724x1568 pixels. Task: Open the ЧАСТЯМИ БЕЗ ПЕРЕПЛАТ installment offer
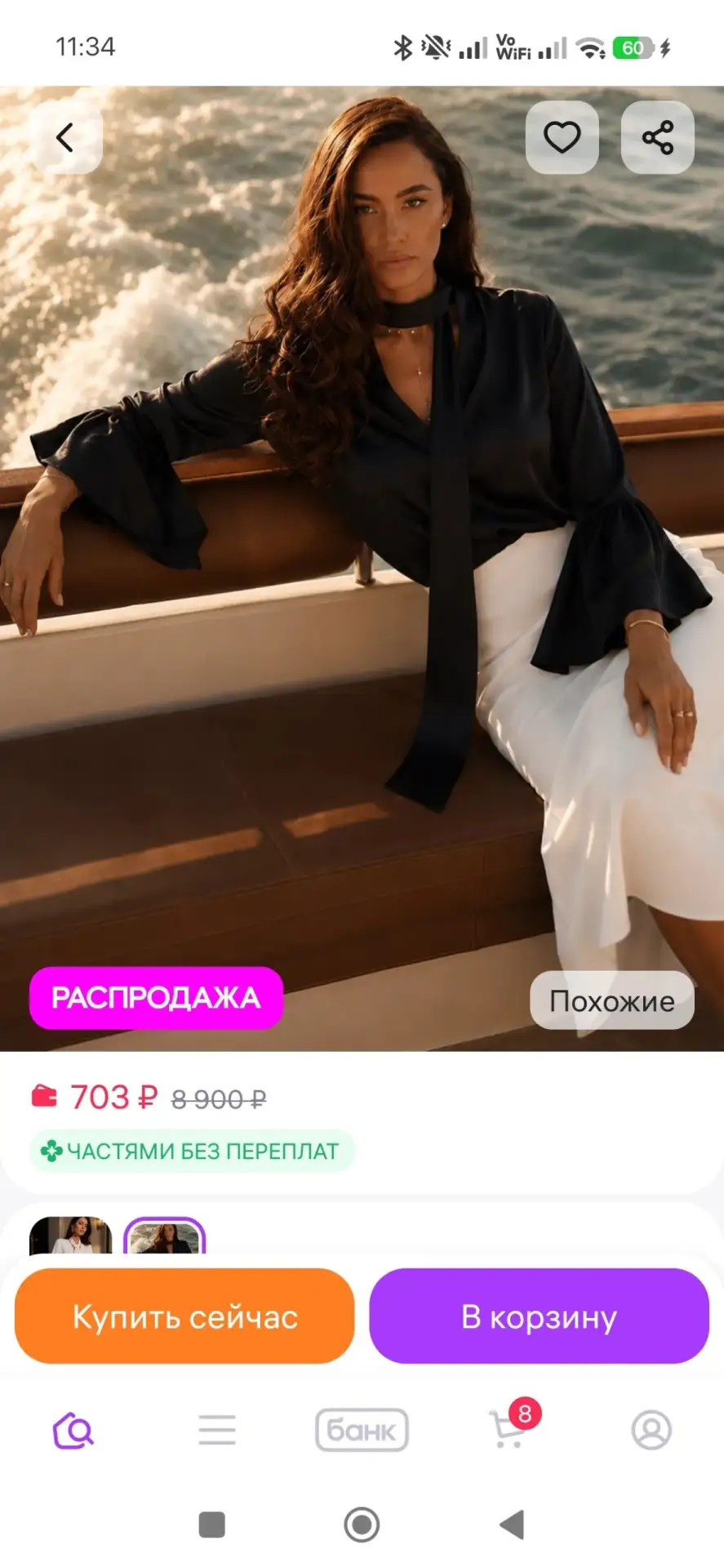coord(192,1151)
